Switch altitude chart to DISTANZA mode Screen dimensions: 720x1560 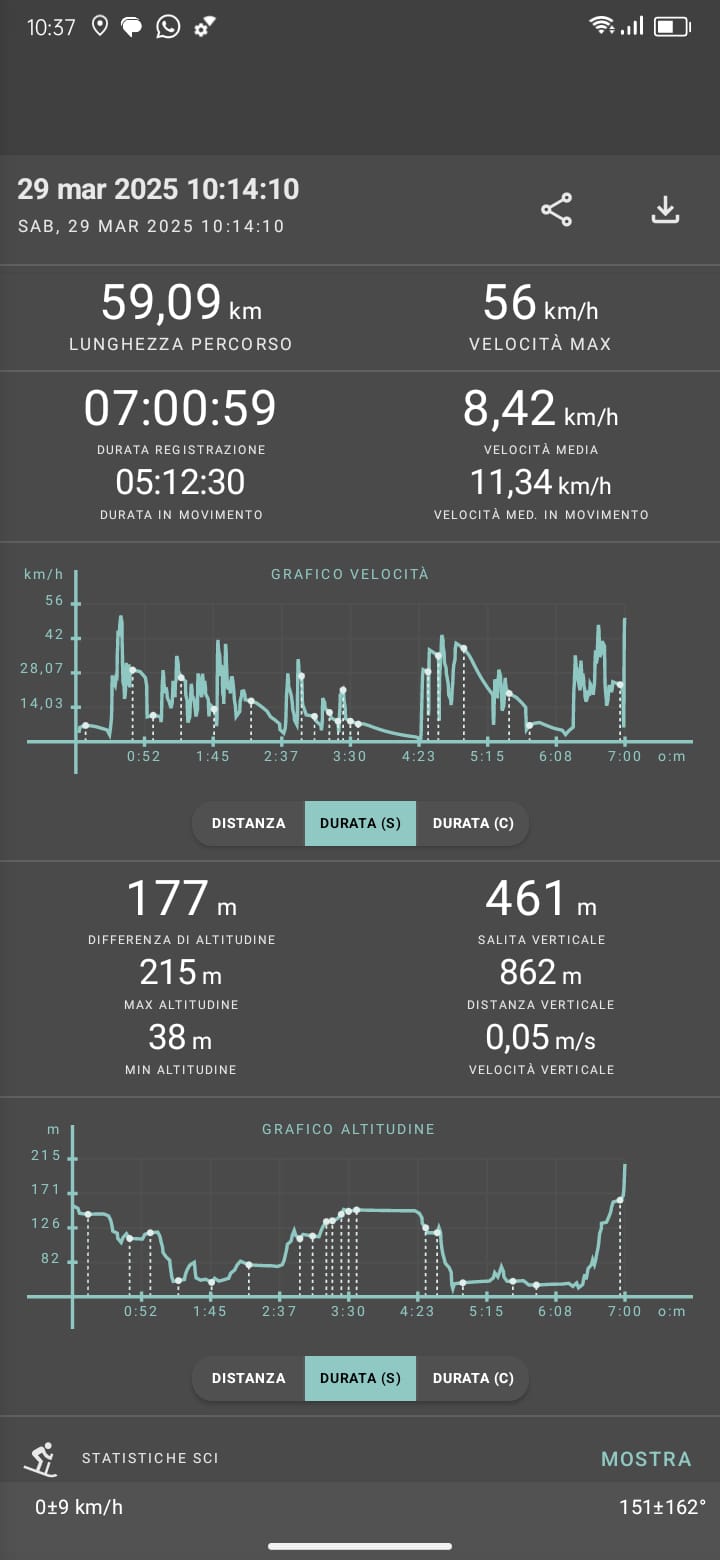[x=247, y=1378]
